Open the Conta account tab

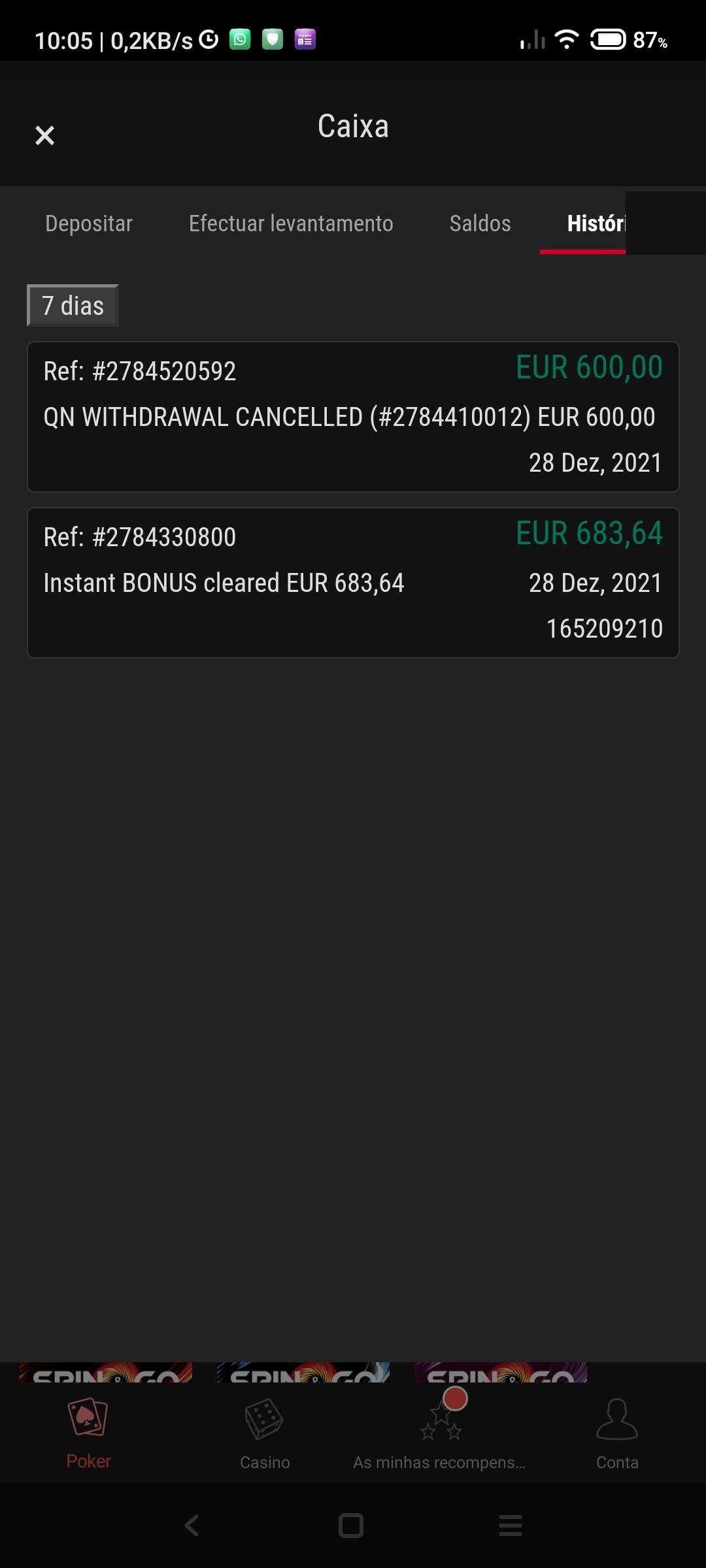pyautogui.click(x=616, y=1434)
